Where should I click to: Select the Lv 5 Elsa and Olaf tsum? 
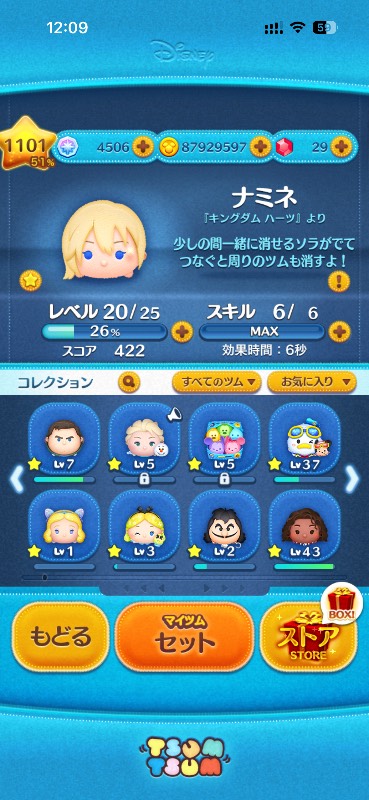click(144, 439)
